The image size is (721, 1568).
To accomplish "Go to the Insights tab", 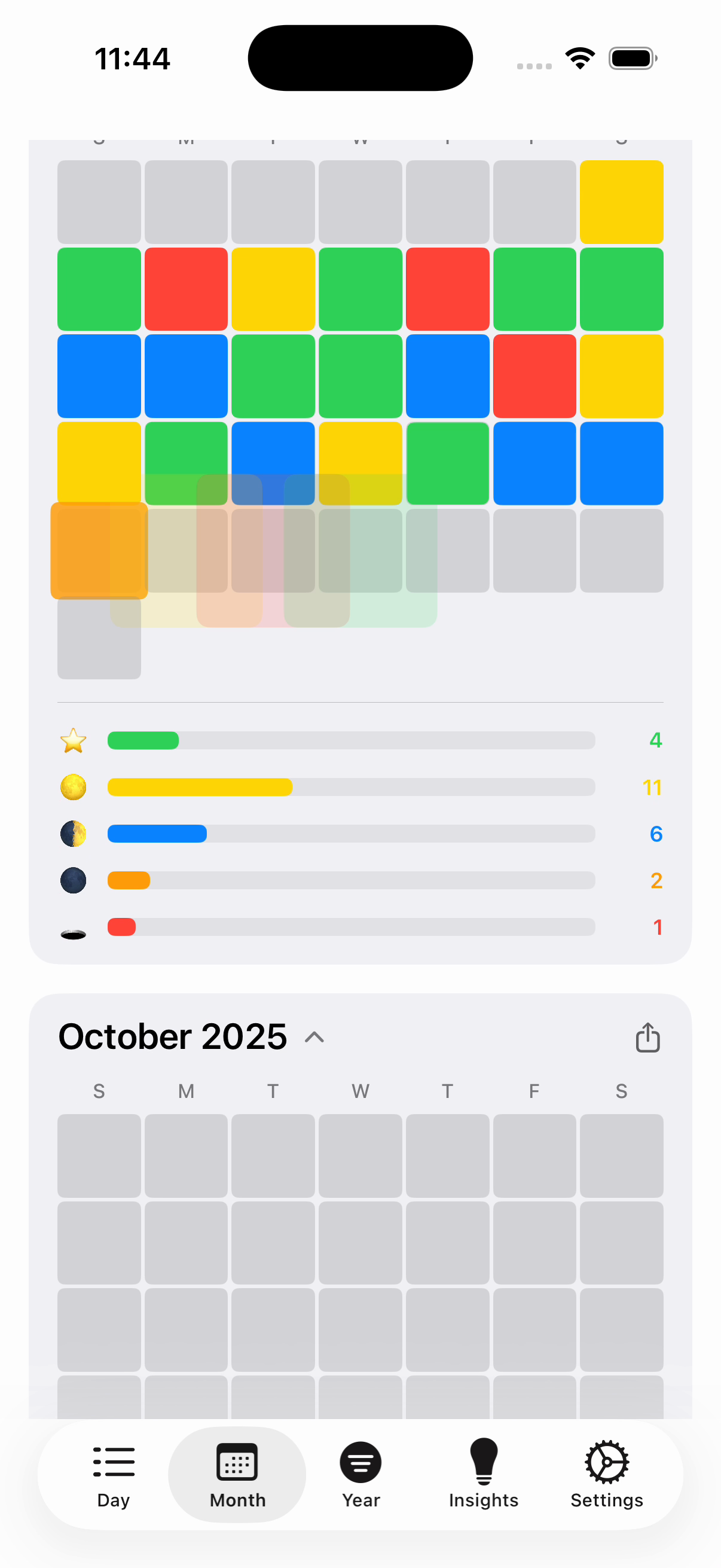I will [x=484, y=1474].
